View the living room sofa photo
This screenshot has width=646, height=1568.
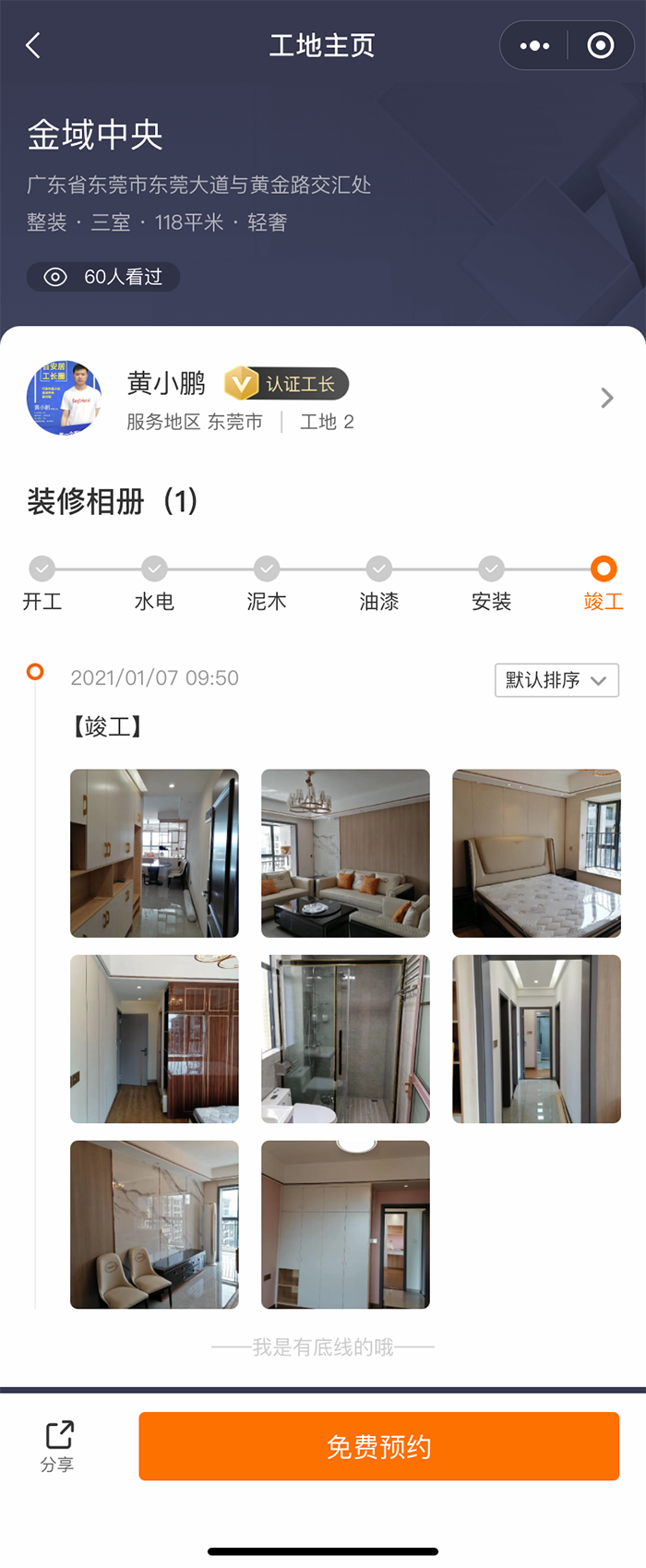tap(345, 853)
